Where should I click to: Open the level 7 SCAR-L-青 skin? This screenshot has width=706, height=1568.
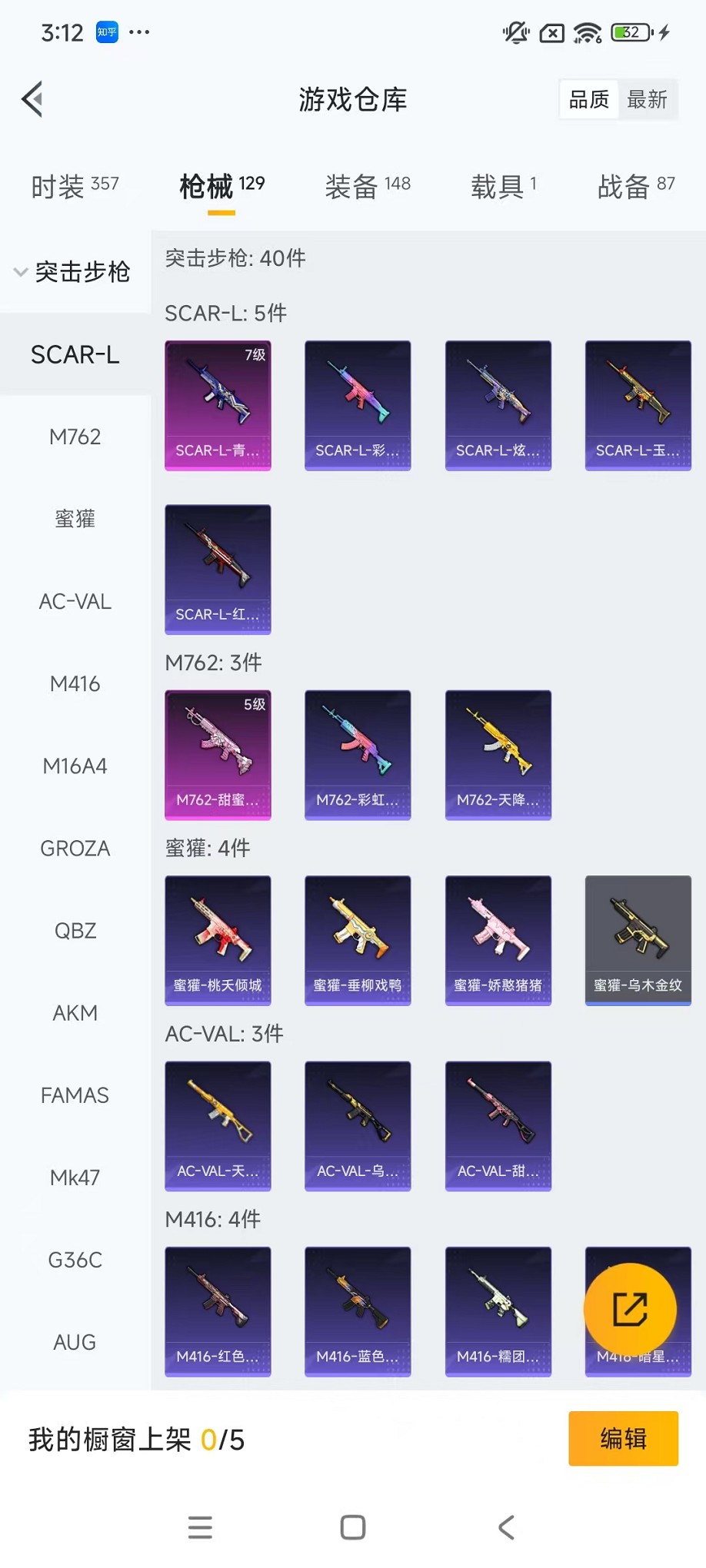click(x=218, y=405)
